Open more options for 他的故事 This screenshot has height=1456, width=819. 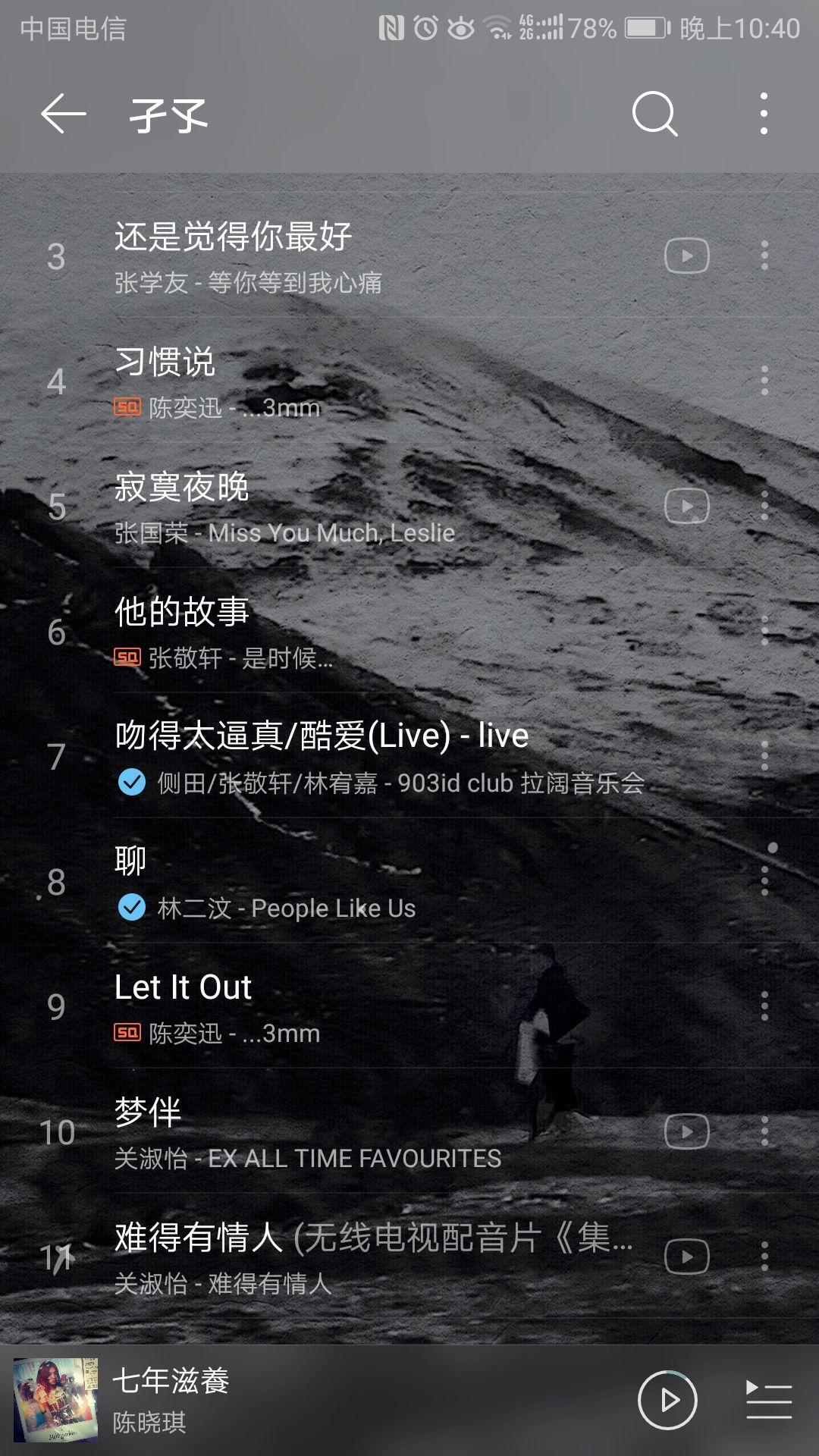click(x=764, y=631)
